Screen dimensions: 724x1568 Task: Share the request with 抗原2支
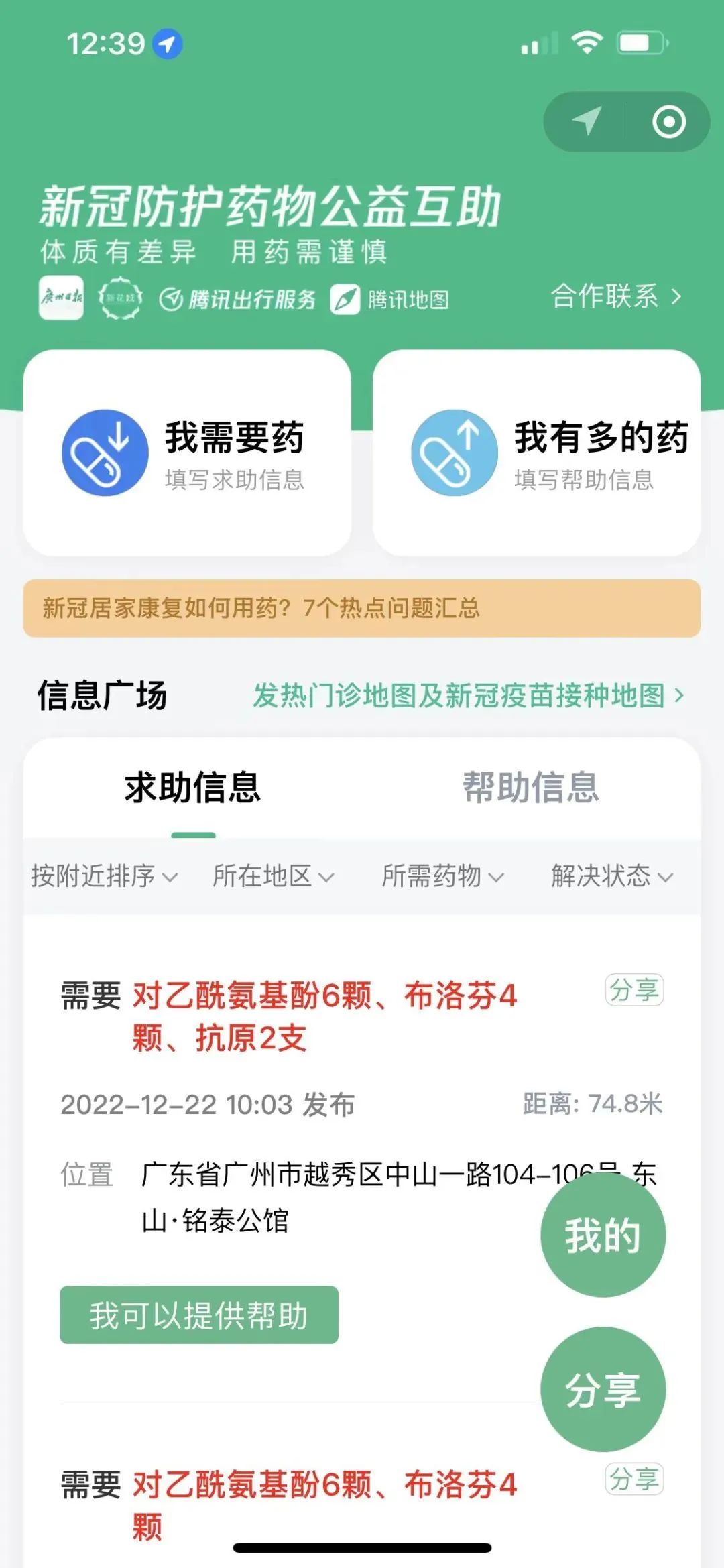pos(634,989)
